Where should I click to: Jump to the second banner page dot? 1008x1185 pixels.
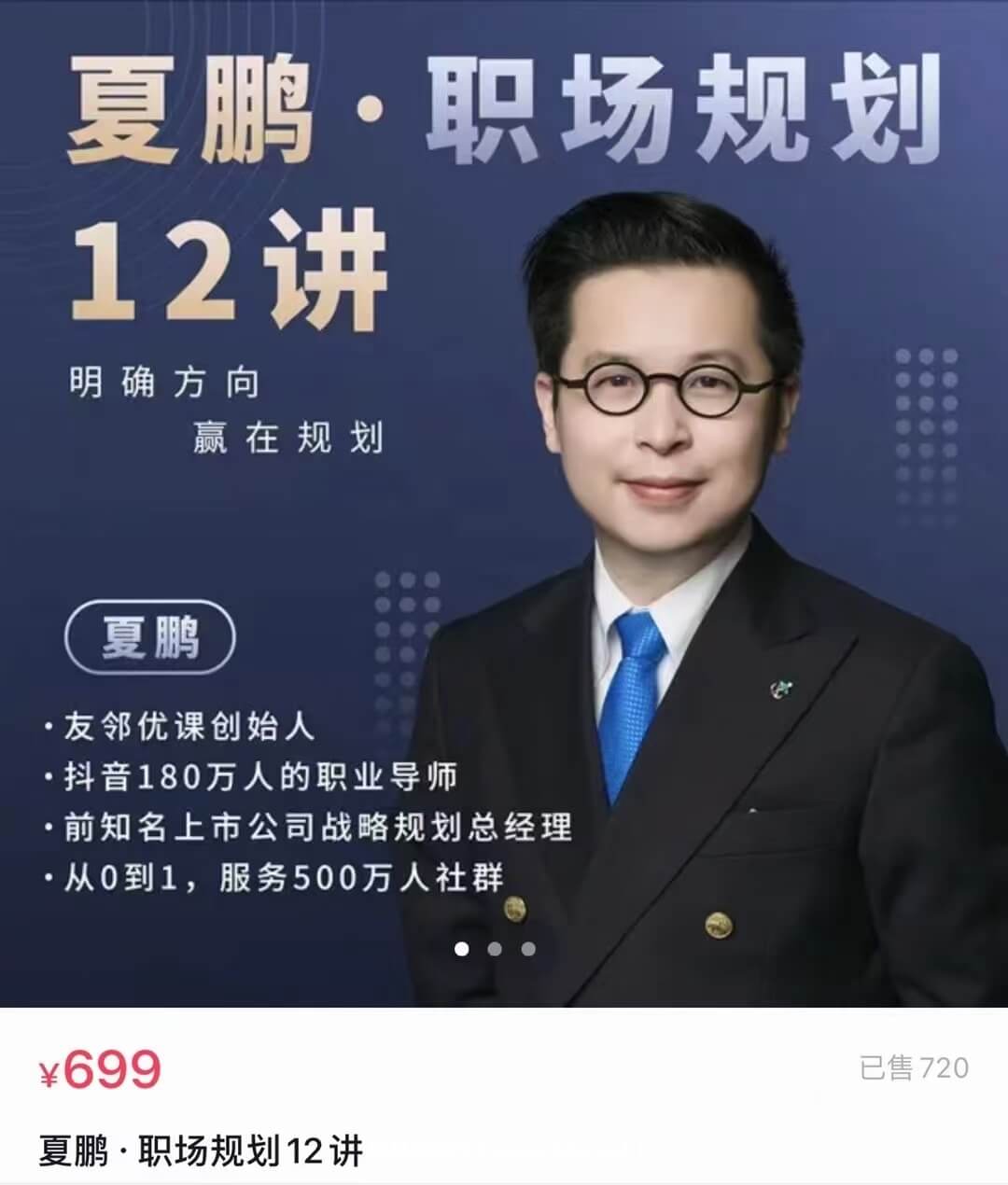point(495,949)
